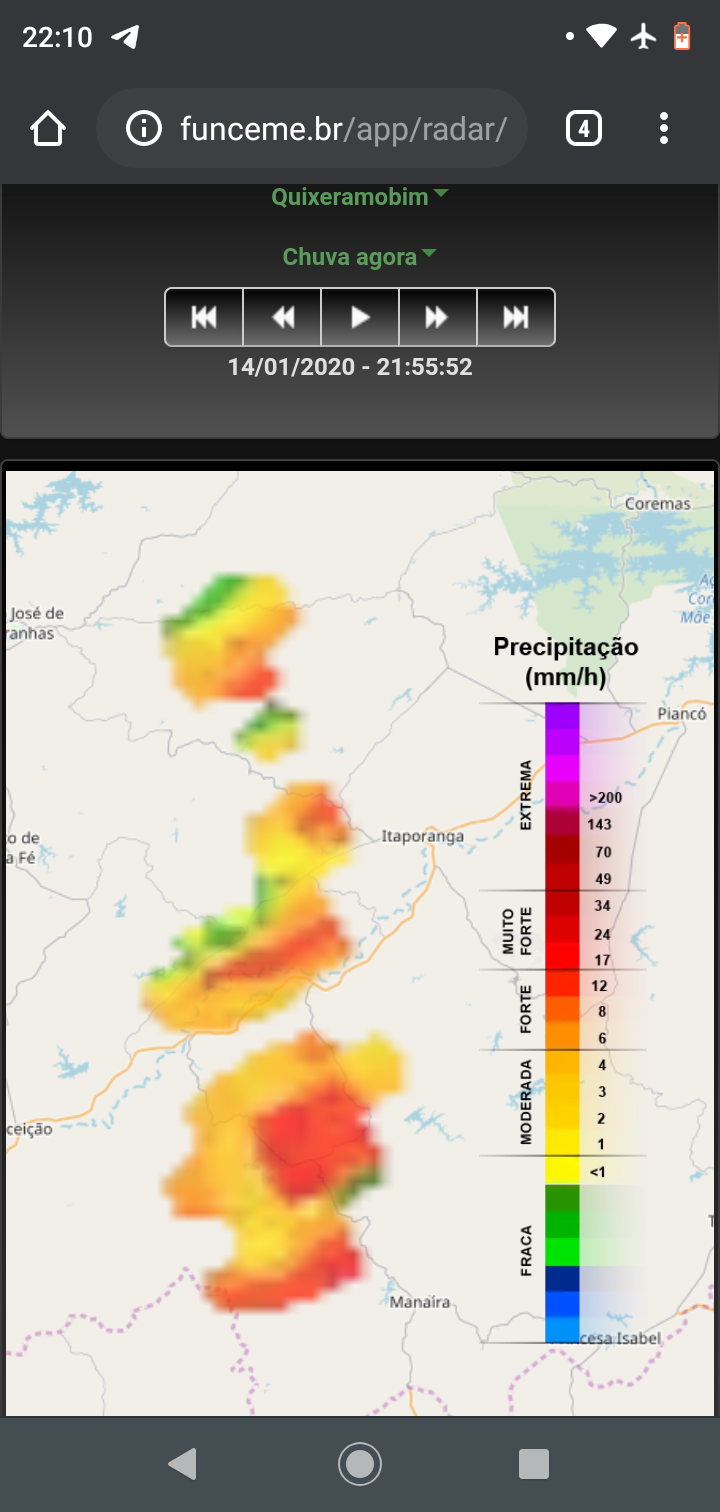This screenshot has height=1512, width=720.
Task: Jump to the first radar frame
Action: pos(204,317)
